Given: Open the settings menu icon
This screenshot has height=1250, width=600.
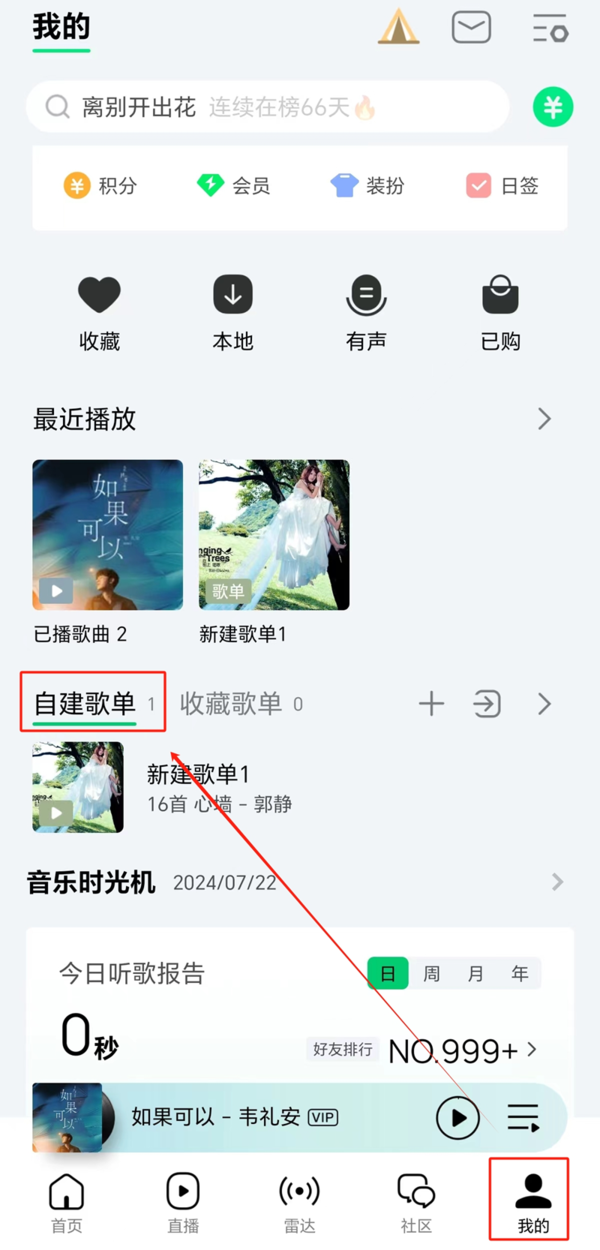Looking at the screenshot, I should (x=550, y=28).
